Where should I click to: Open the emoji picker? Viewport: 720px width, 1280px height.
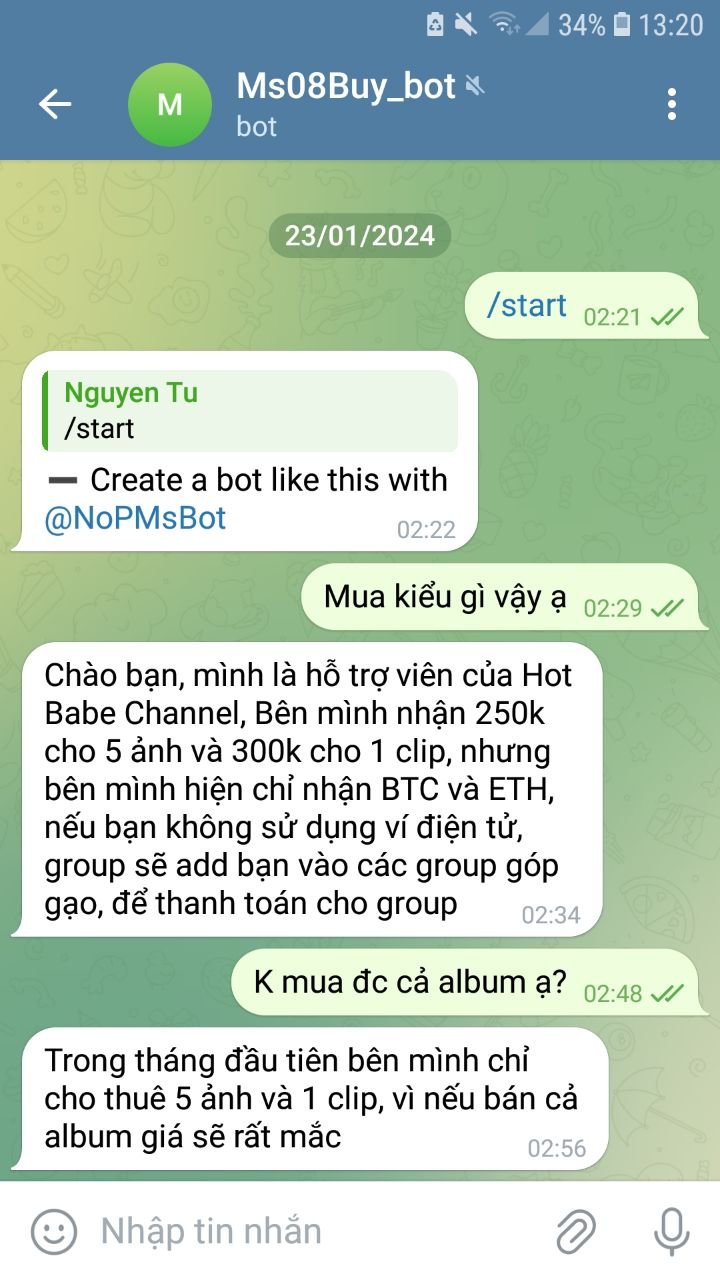coord(54,1231)
